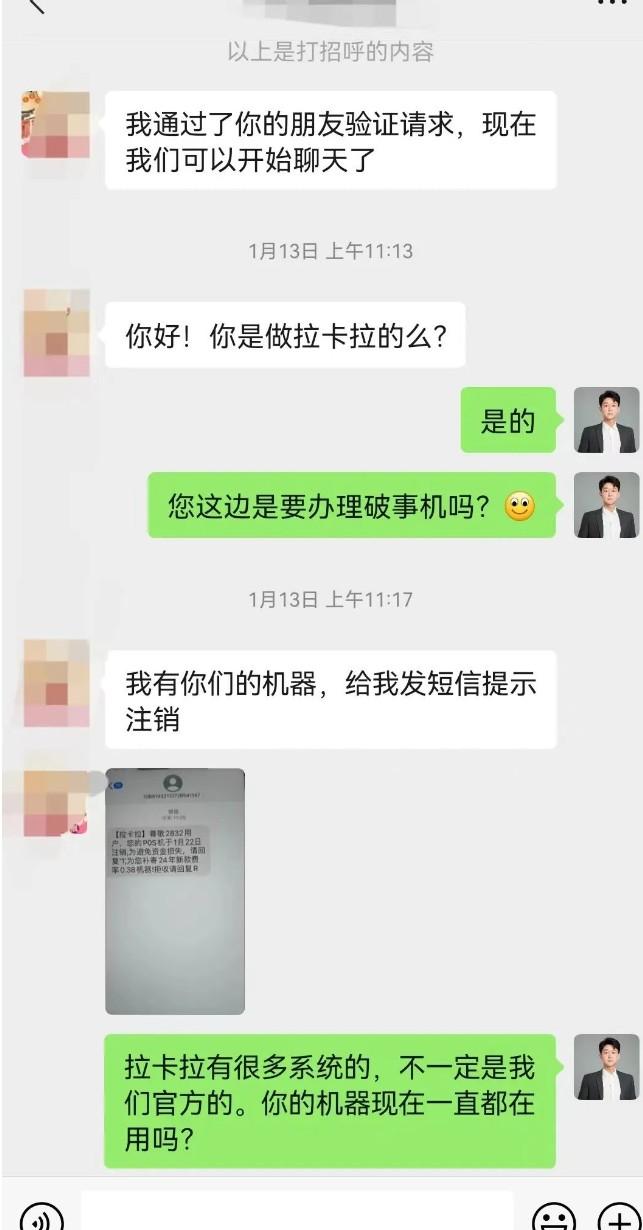Tap own avatar beside 是的 message
Viewport: 643px width, 1230px height.
[606, 421]
